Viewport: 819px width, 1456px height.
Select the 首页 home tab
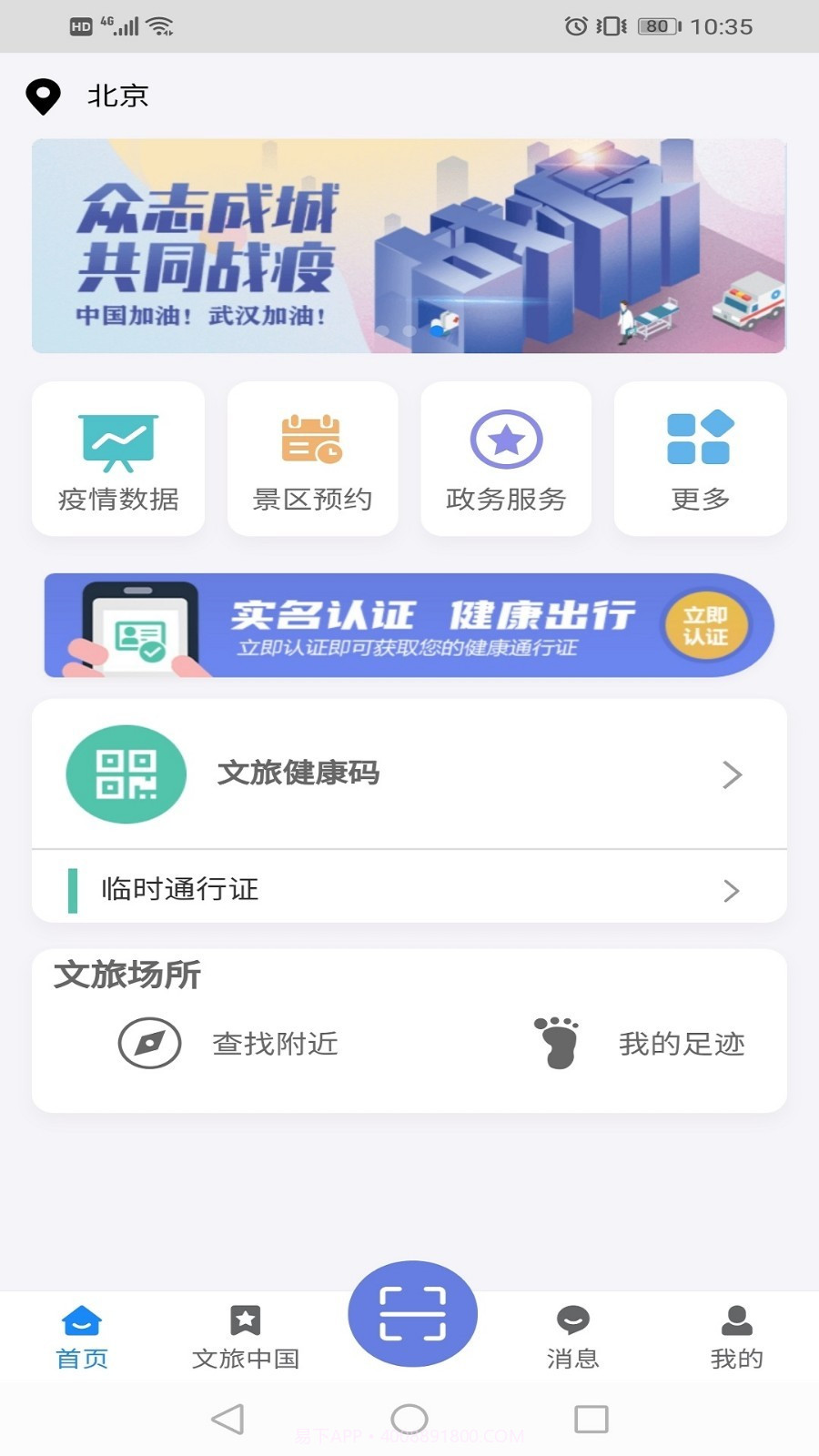coord(82,1334)
